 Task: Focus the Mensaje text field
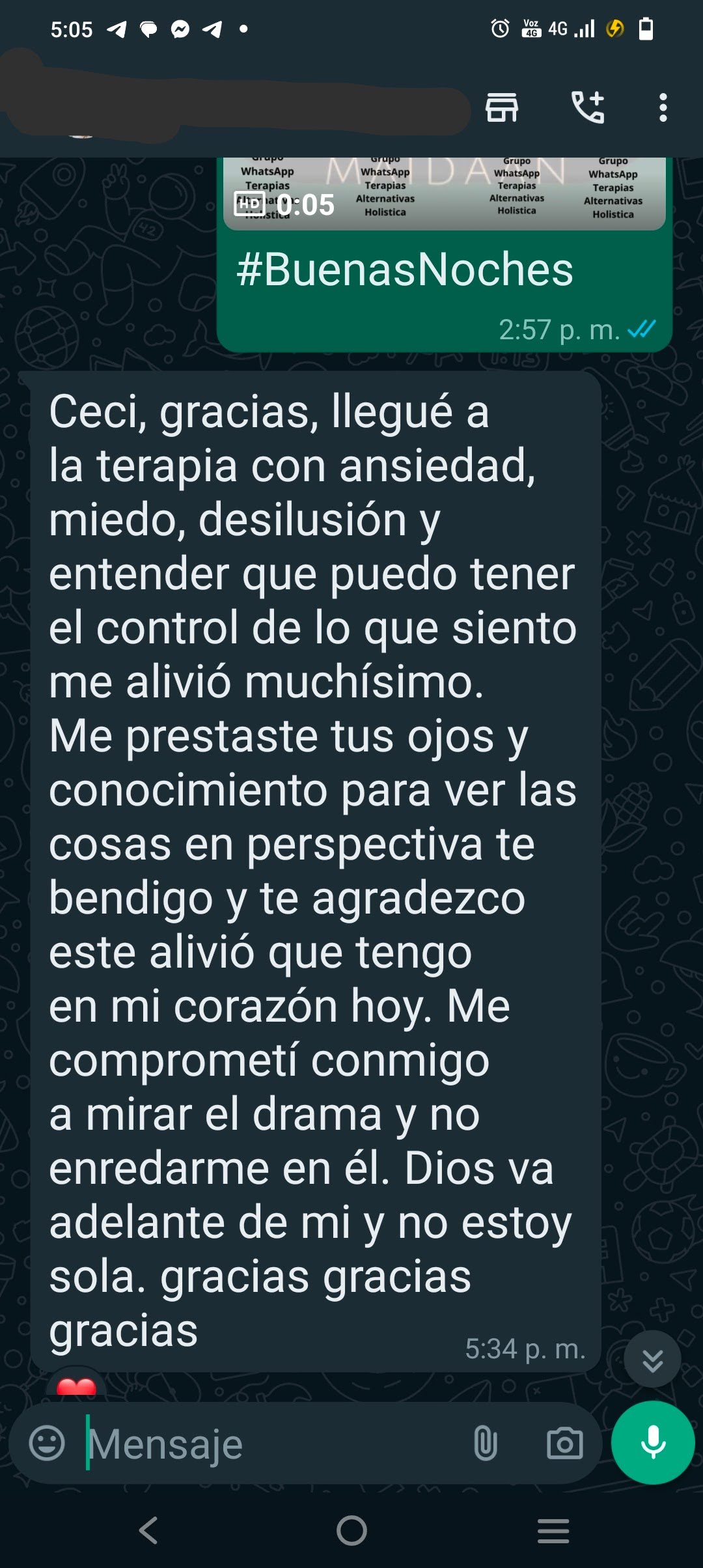coord(273,1444)
